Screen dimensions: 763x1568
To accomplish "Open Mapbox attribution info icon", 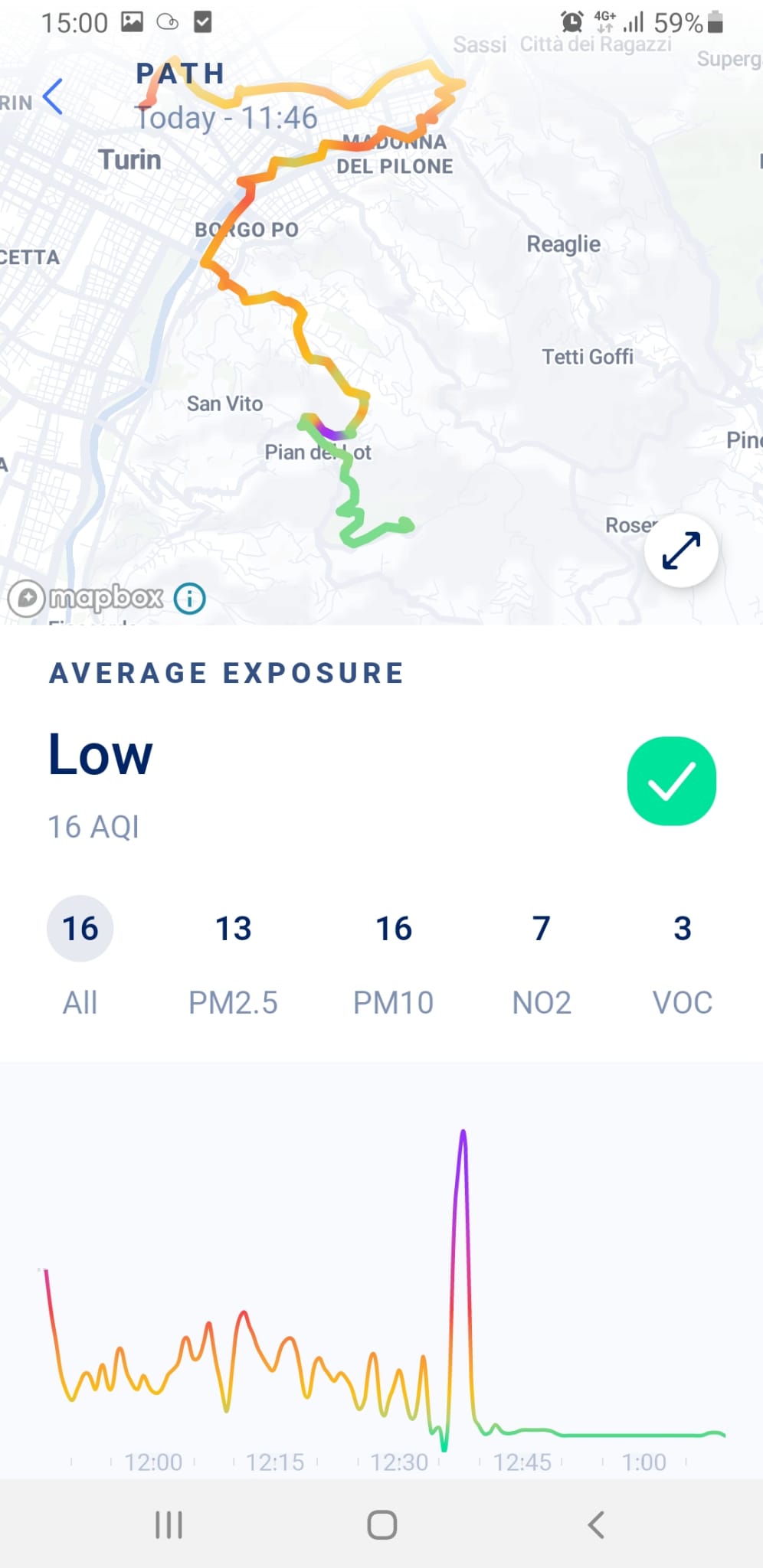I will point(189,598).
